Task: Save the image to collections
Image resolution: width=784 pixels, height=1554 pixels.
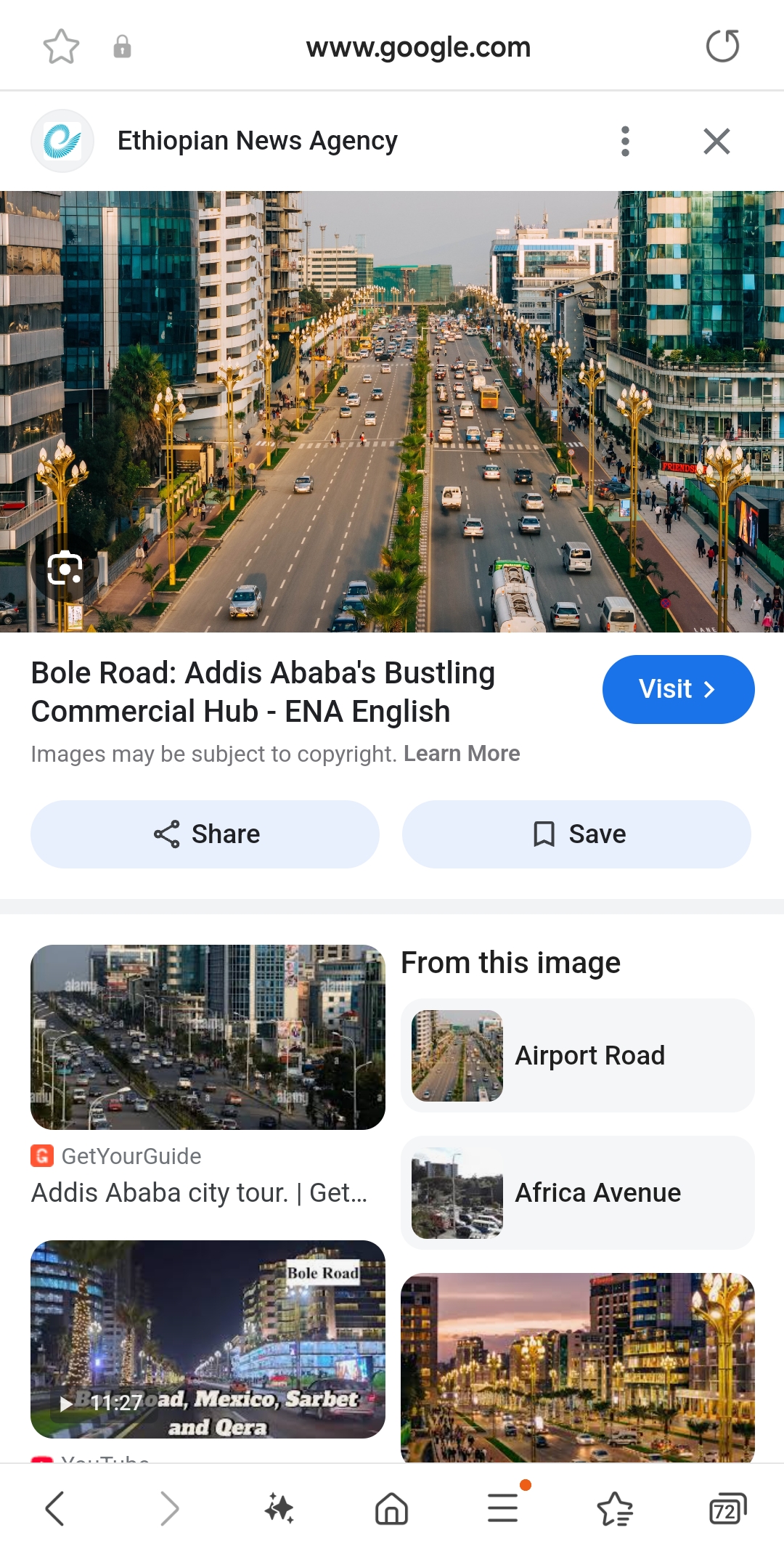Action: click(x=577, y=834)
